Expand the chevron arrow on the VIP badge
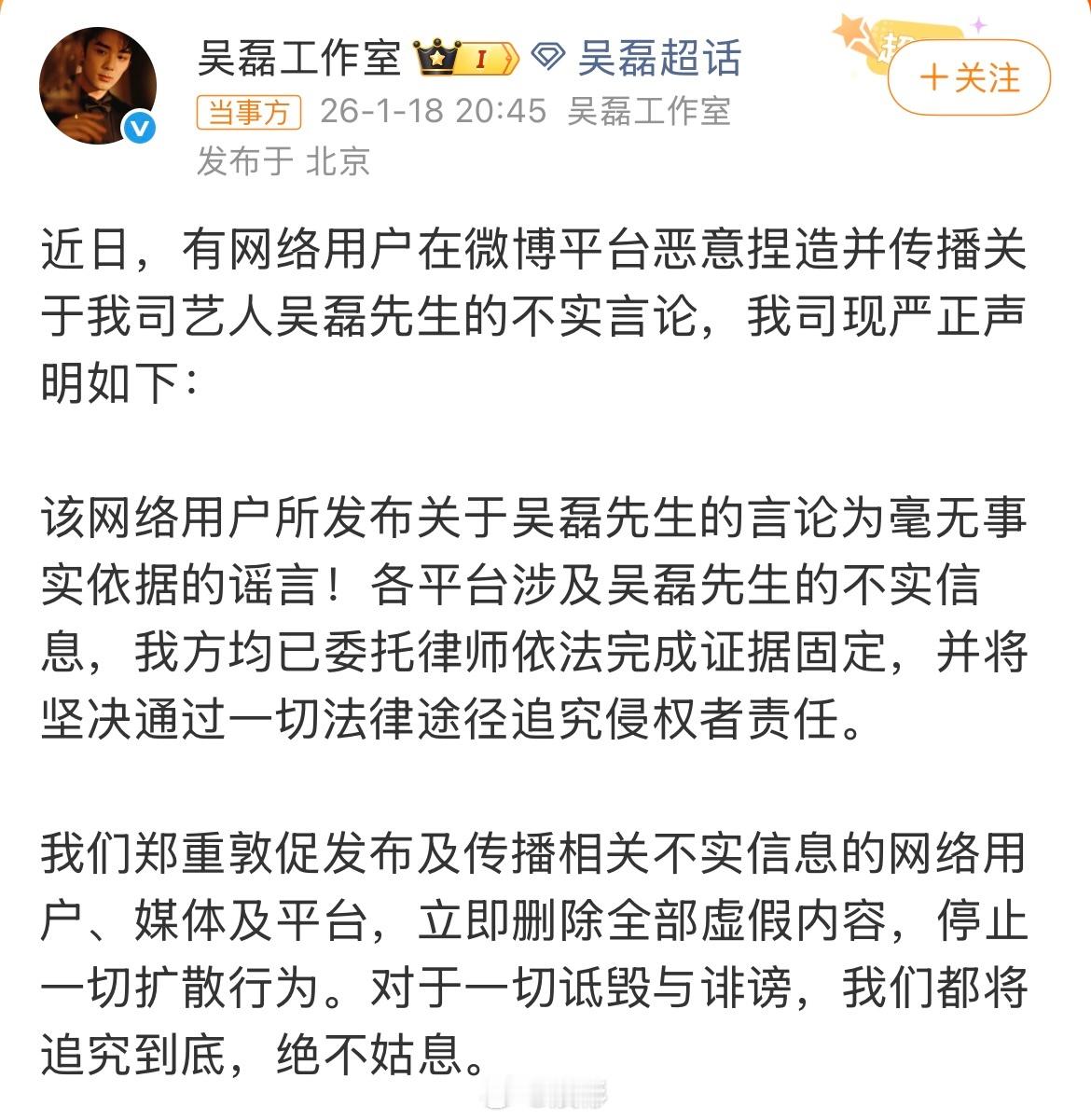Screen dimensions: 1091x1120 tap(508, 58)
